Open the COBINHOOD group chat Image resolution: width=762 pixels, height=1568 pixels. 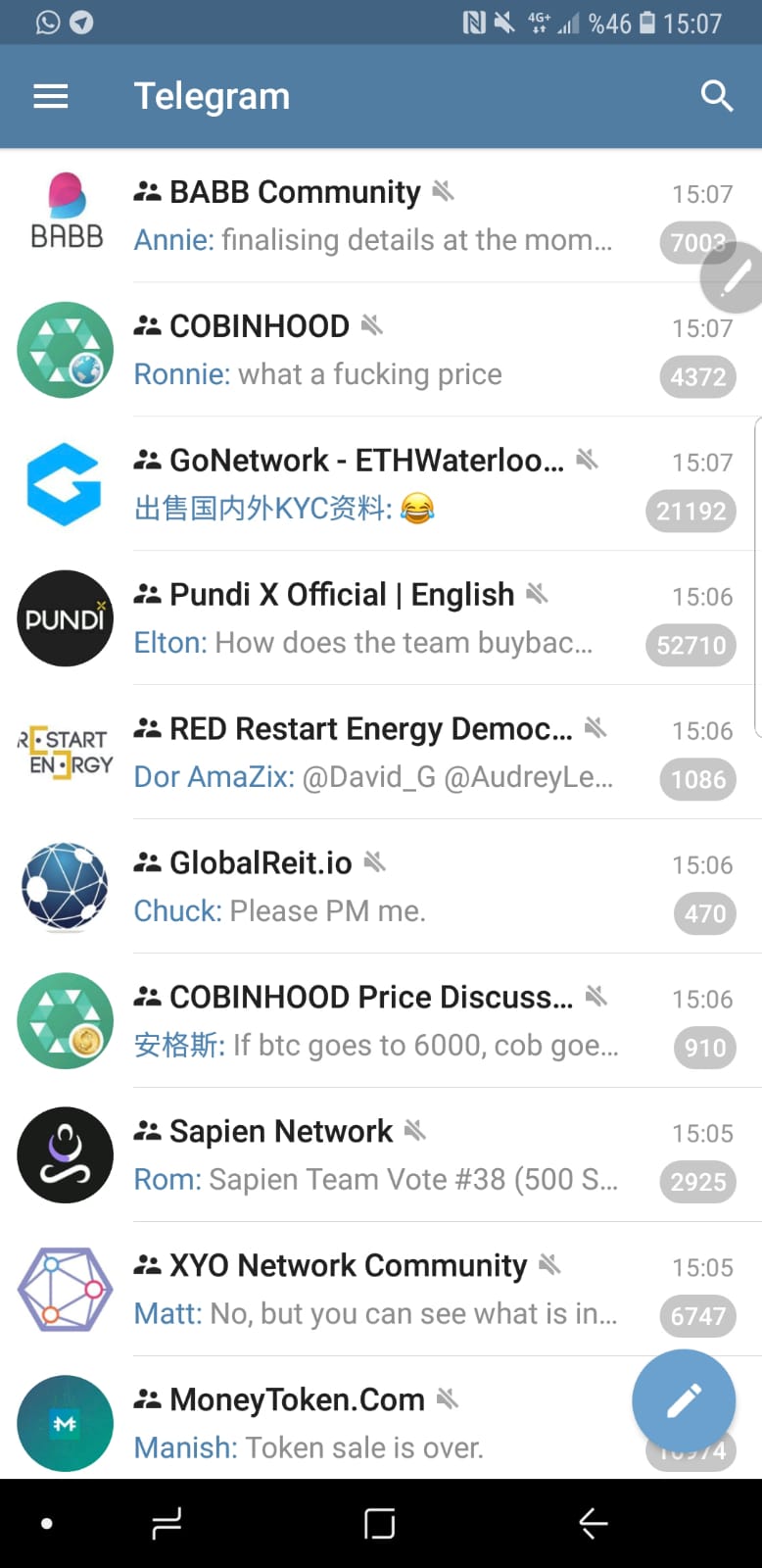coord(372,350)
